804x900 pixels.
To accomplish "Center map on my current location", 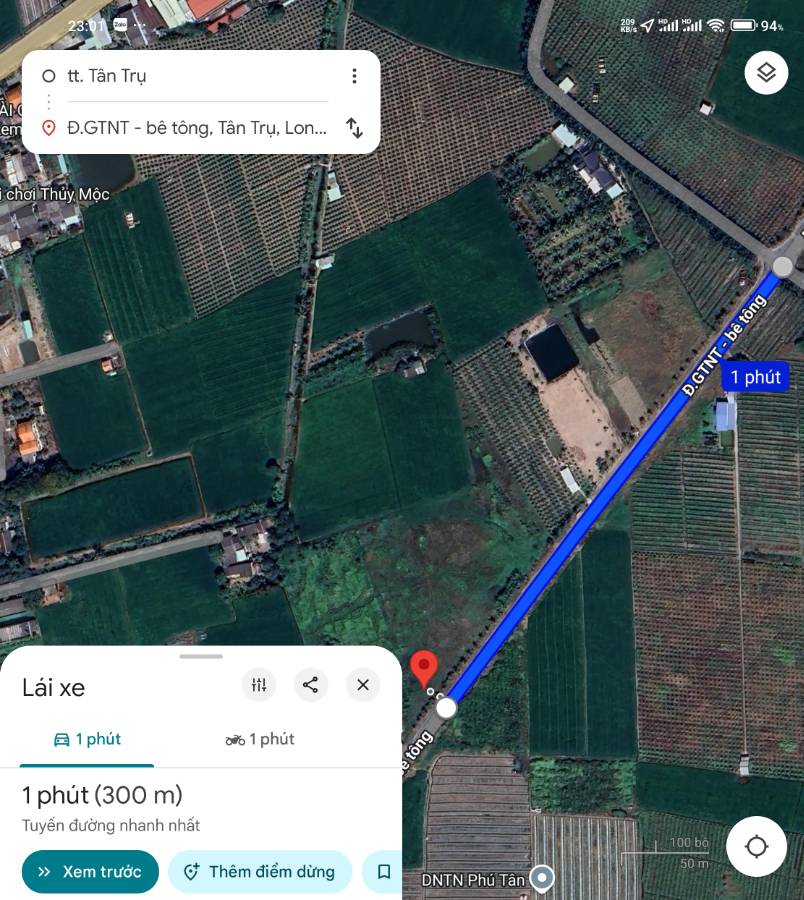I will tap(756, 846).
